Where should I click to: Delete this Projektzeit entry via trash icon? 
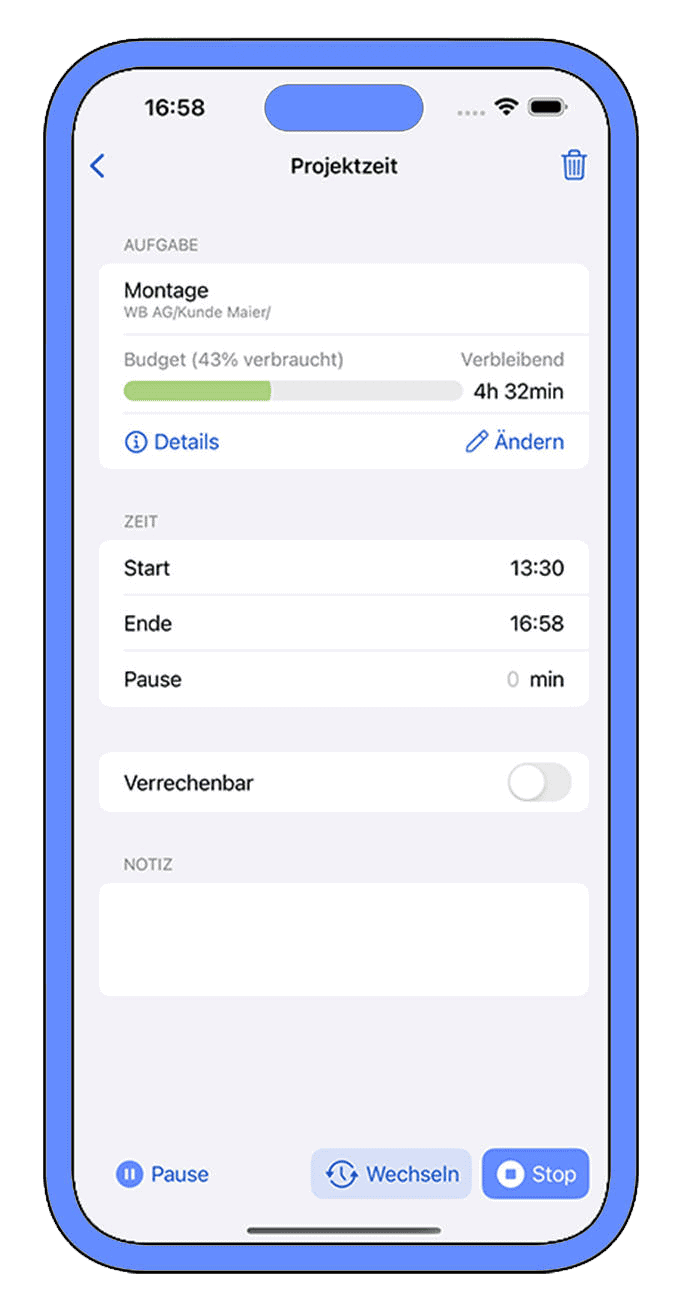pyautogui.click(x=574, y=165)
